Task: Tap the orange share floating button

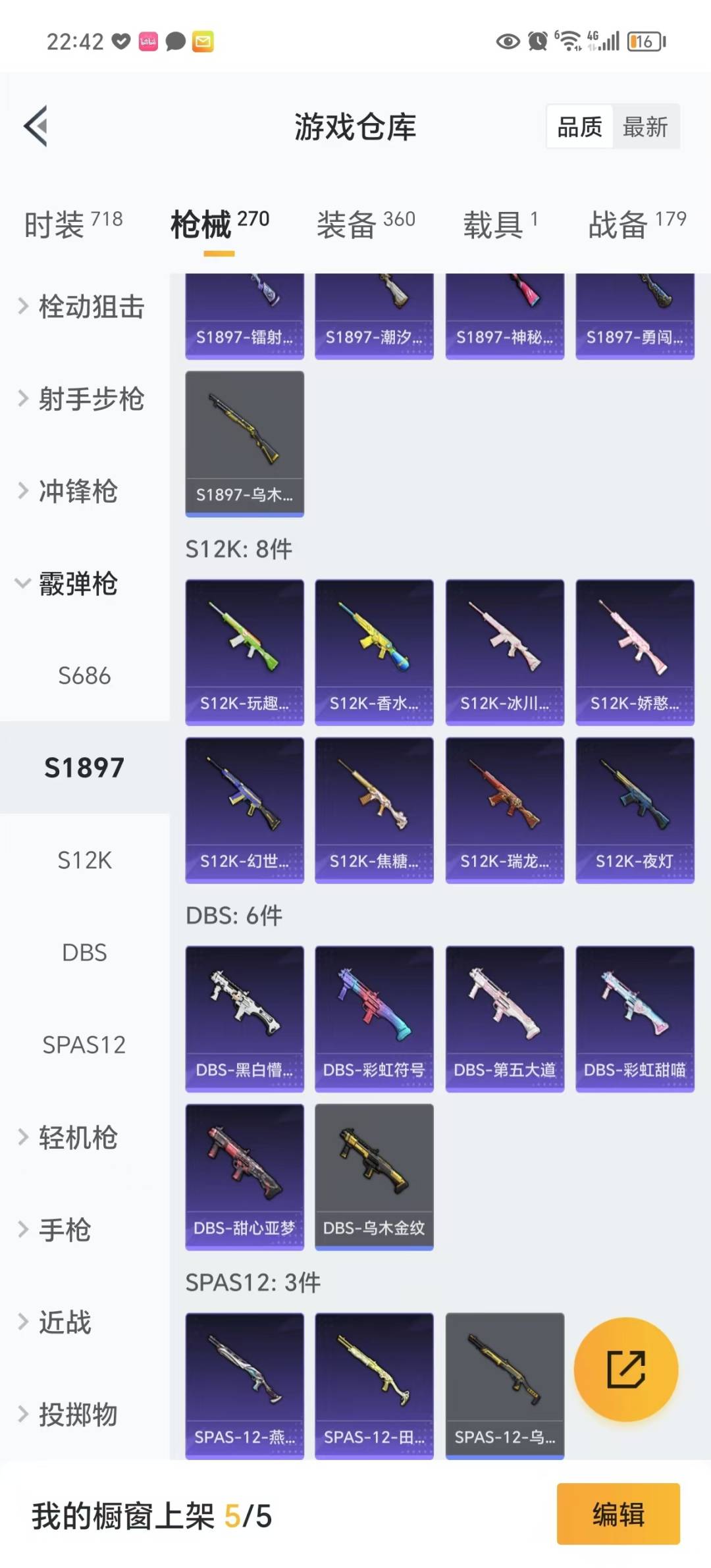Action: (625, 1370)
